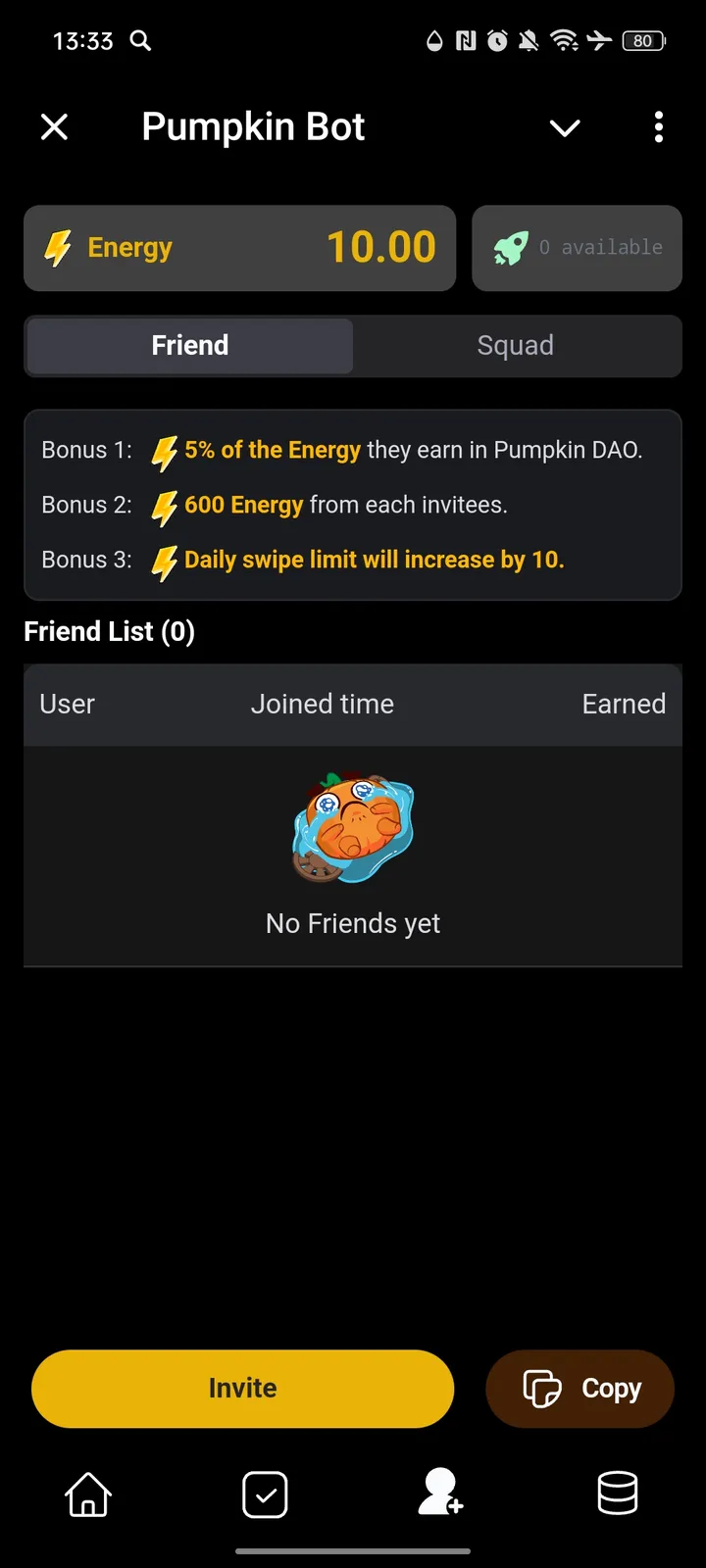Open the search icon in the status bar
This screenshot has width=706, height=1568.
[140, 41]
